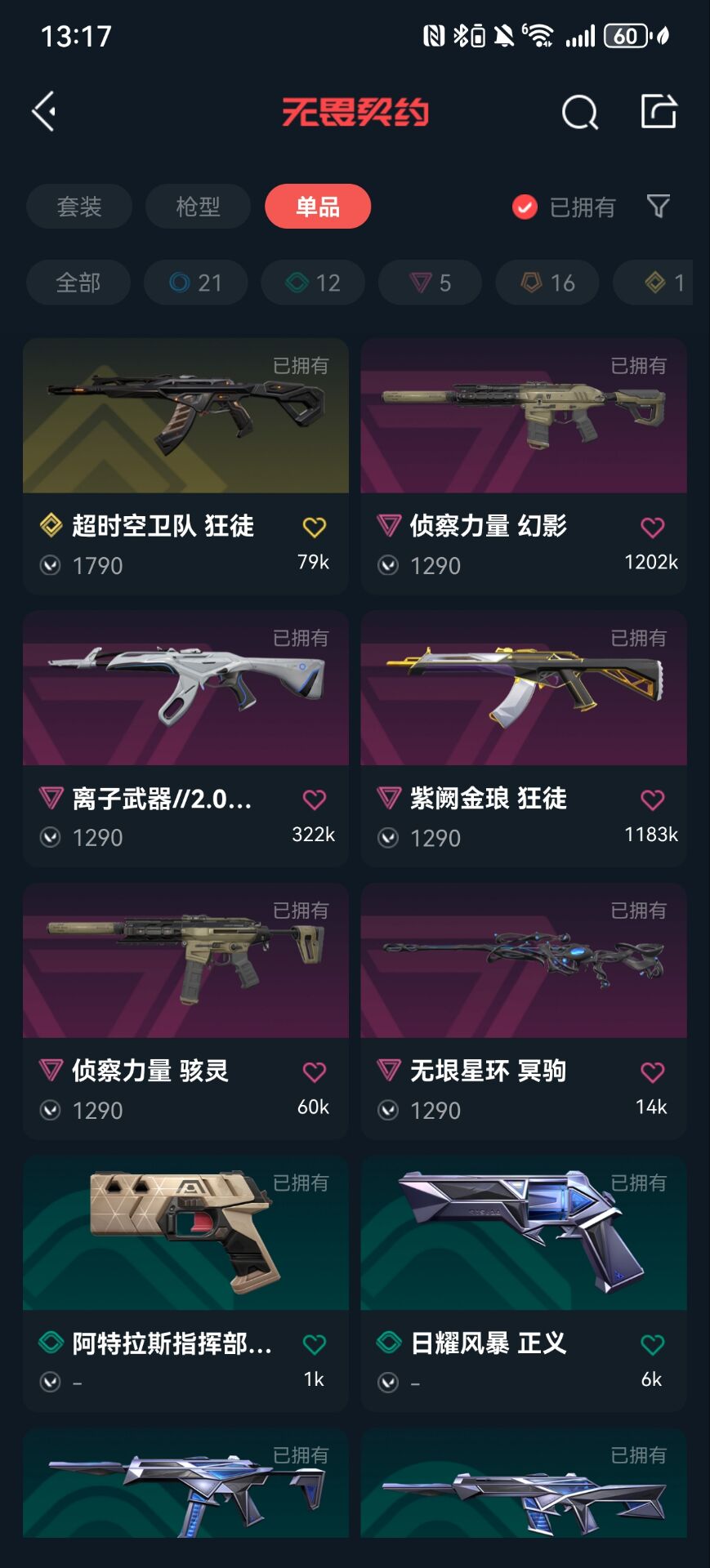
Task: Go back using the top-left arrow
Action: [44, 111]
